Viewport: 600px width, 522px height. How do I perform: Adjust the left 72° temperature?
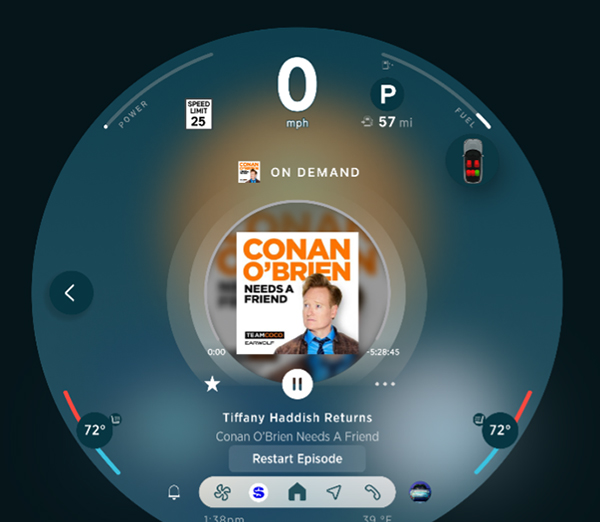(x=94, y=431)
